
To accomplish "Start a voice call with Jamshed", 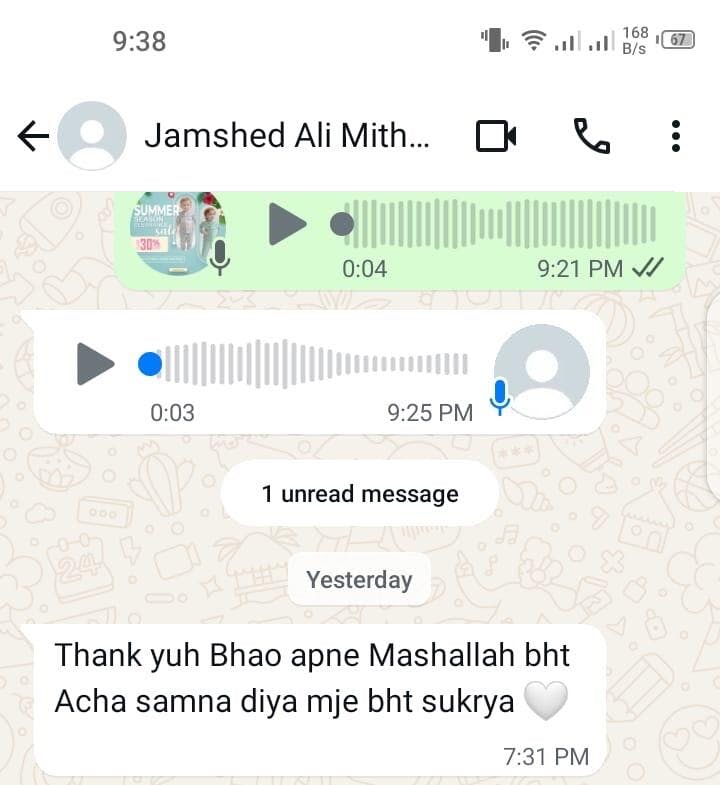I will coord(591,136).
